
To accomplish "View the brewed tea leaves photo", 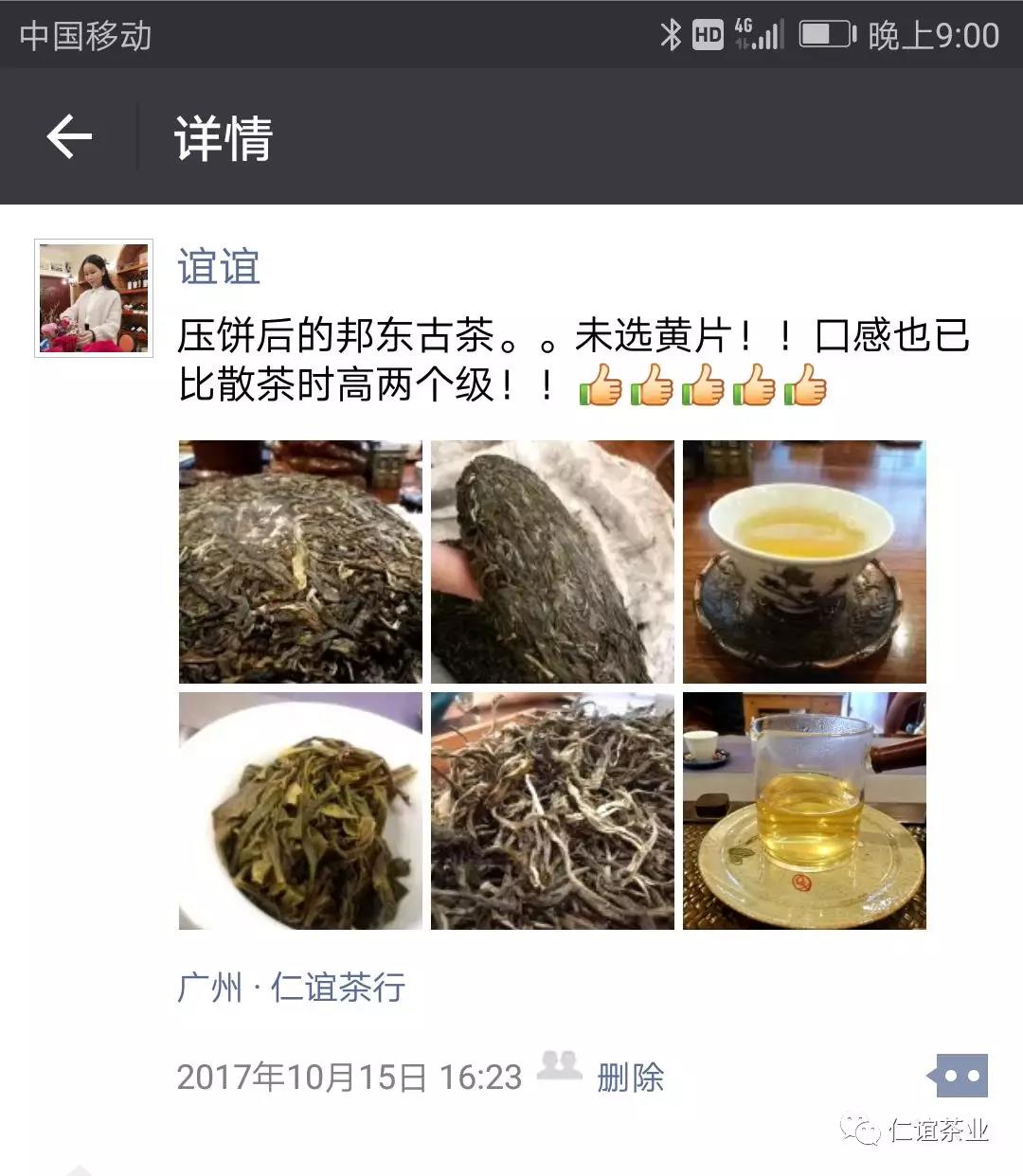I will pos(300,811).
